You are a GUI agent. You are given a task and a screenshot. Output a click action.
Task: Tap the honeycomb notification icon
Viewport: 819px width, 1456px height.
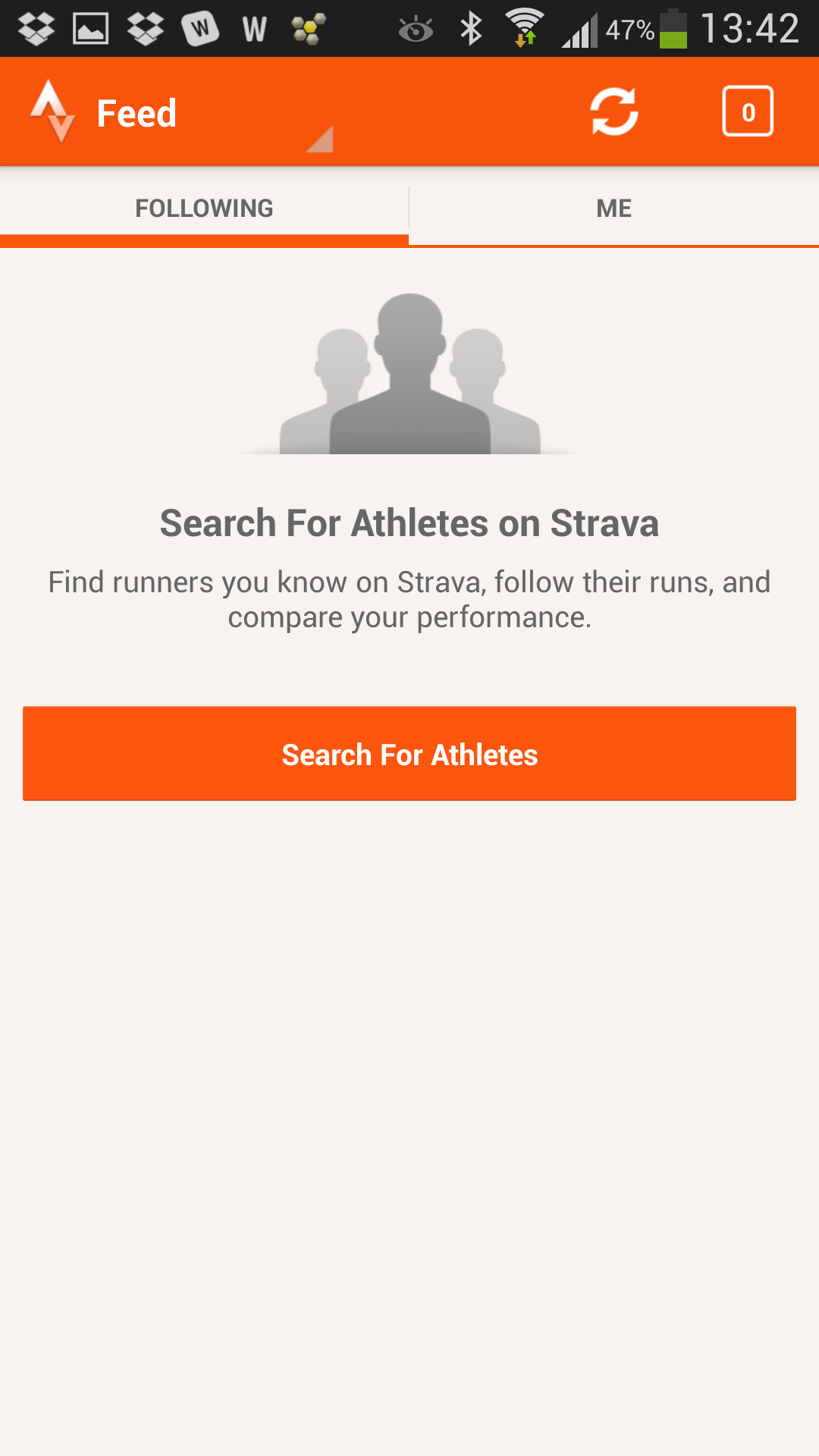tap(309, 28)
